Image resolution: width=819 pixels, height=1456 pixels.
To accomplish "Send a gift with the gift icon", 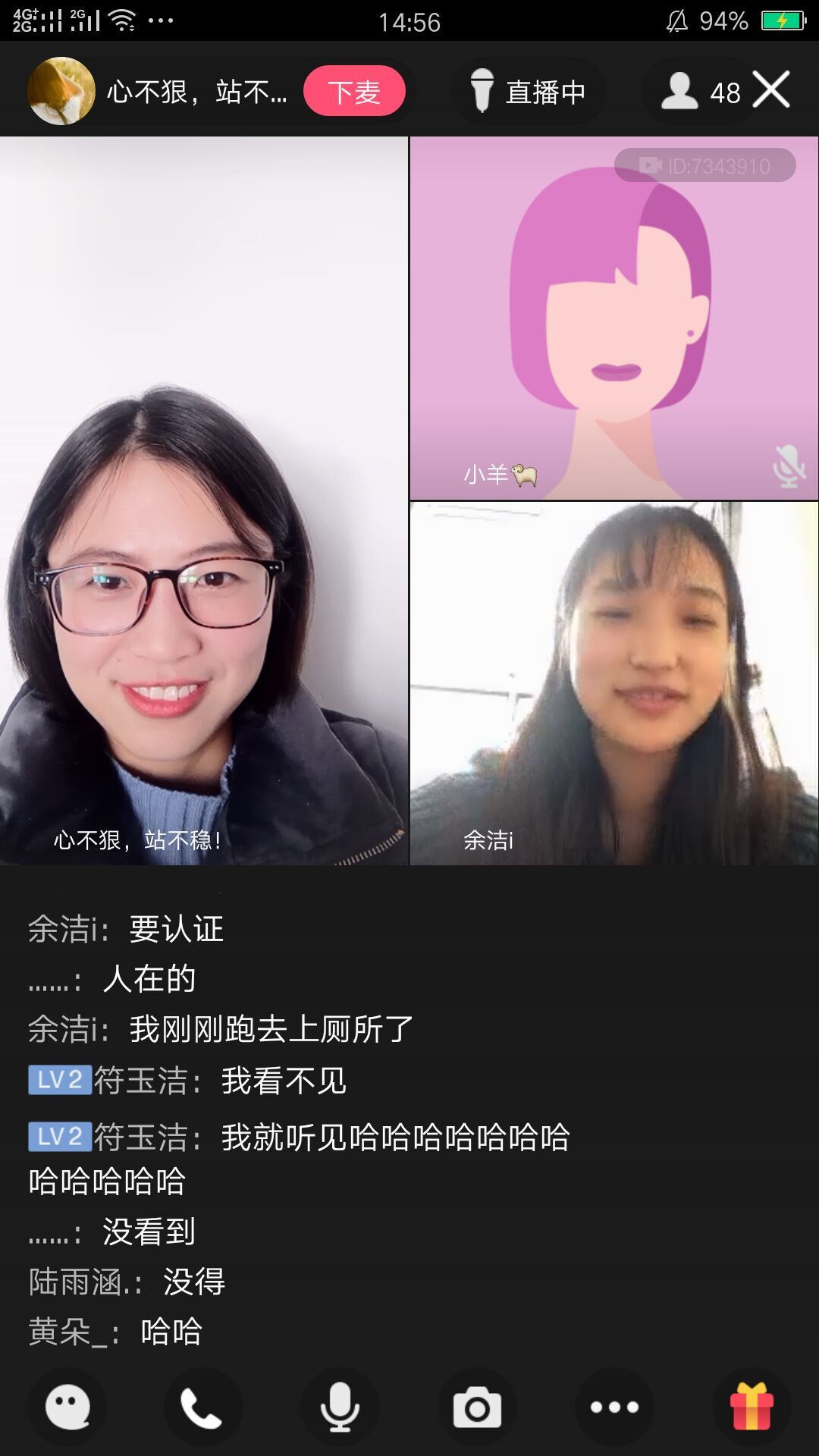I will point(752,1407).
